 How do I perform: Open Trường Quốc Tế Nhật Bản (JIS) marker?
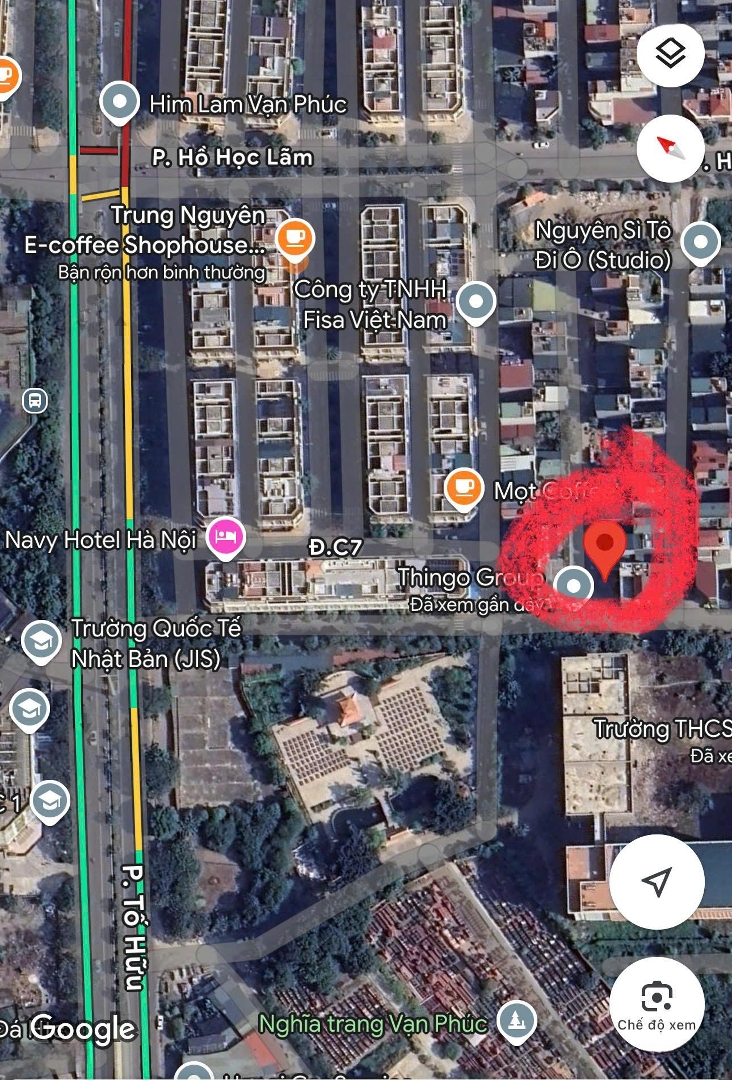tap(41, 641)
